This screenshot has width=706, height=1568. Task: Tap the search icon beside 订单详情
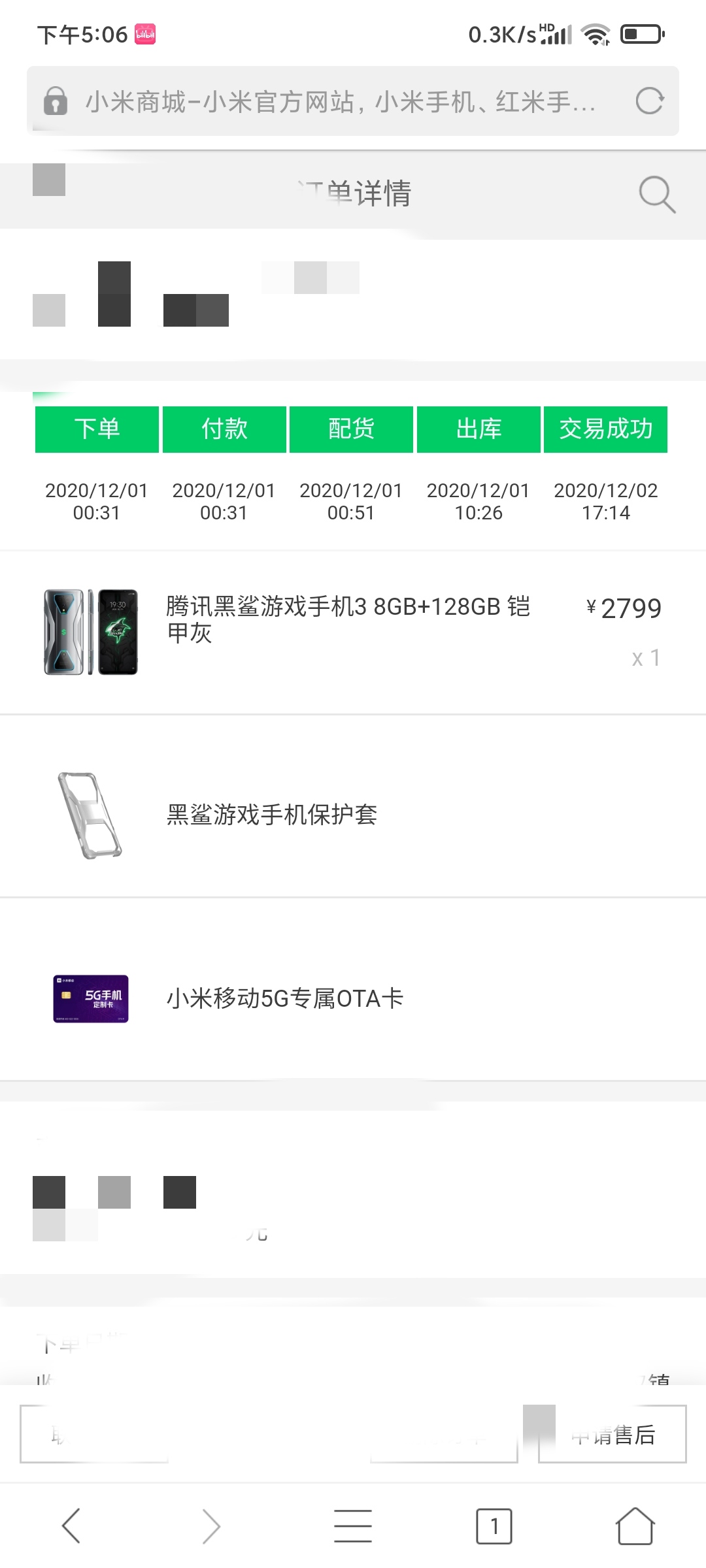[656, 194]
